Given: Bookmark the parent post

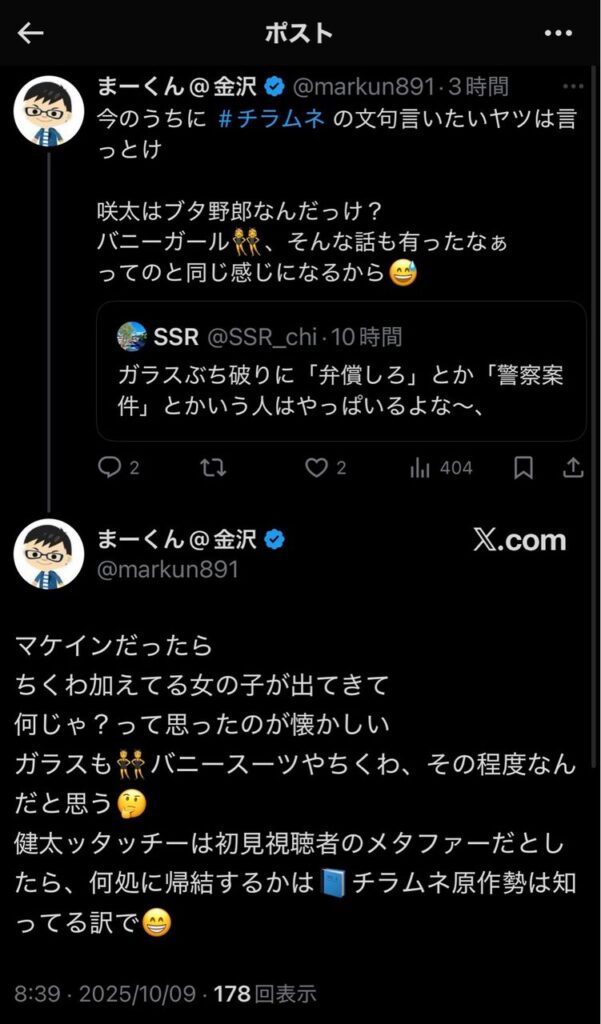Looking at the screenshot, I should click(x=523, y=467).
